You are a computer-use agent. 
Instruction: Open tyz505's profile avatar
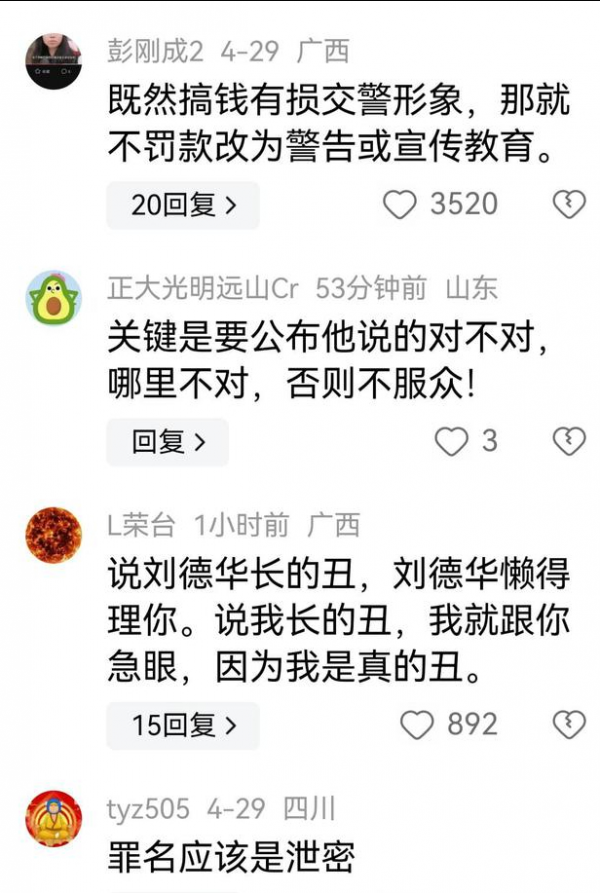(x=53, y=818)
